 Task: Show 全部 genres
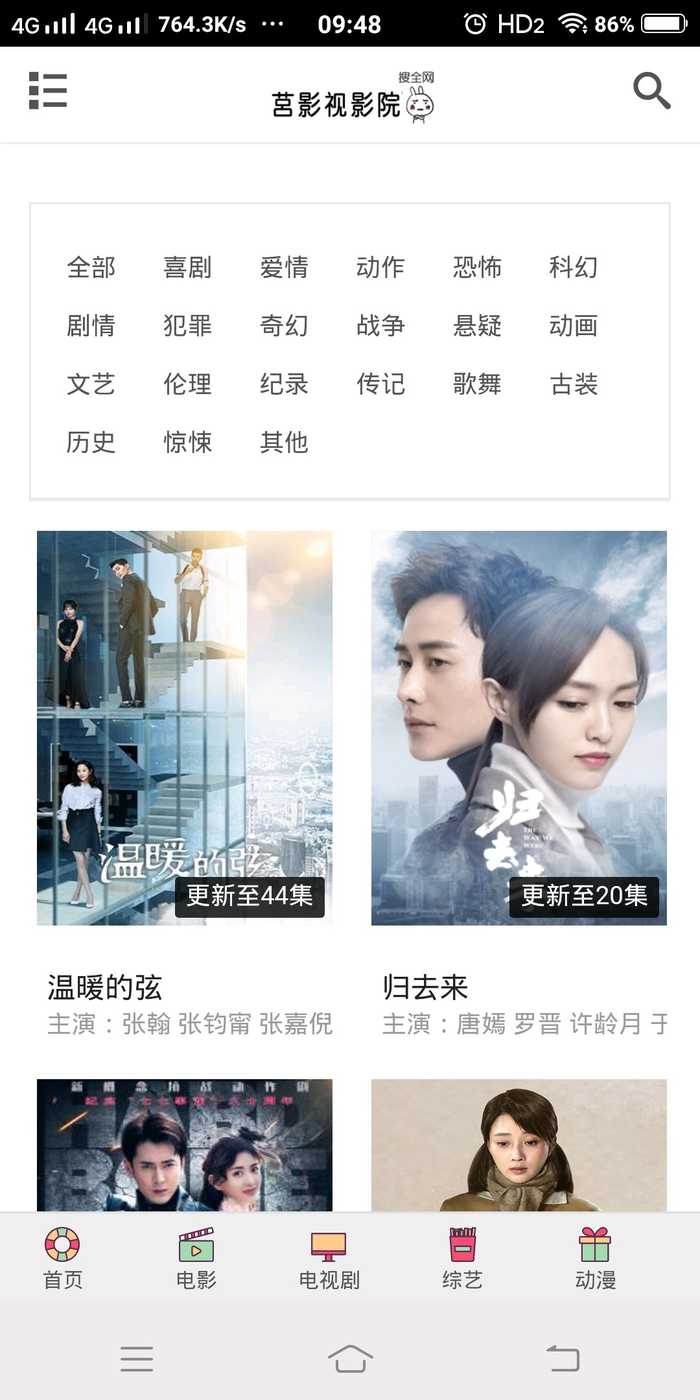(91, 267)
